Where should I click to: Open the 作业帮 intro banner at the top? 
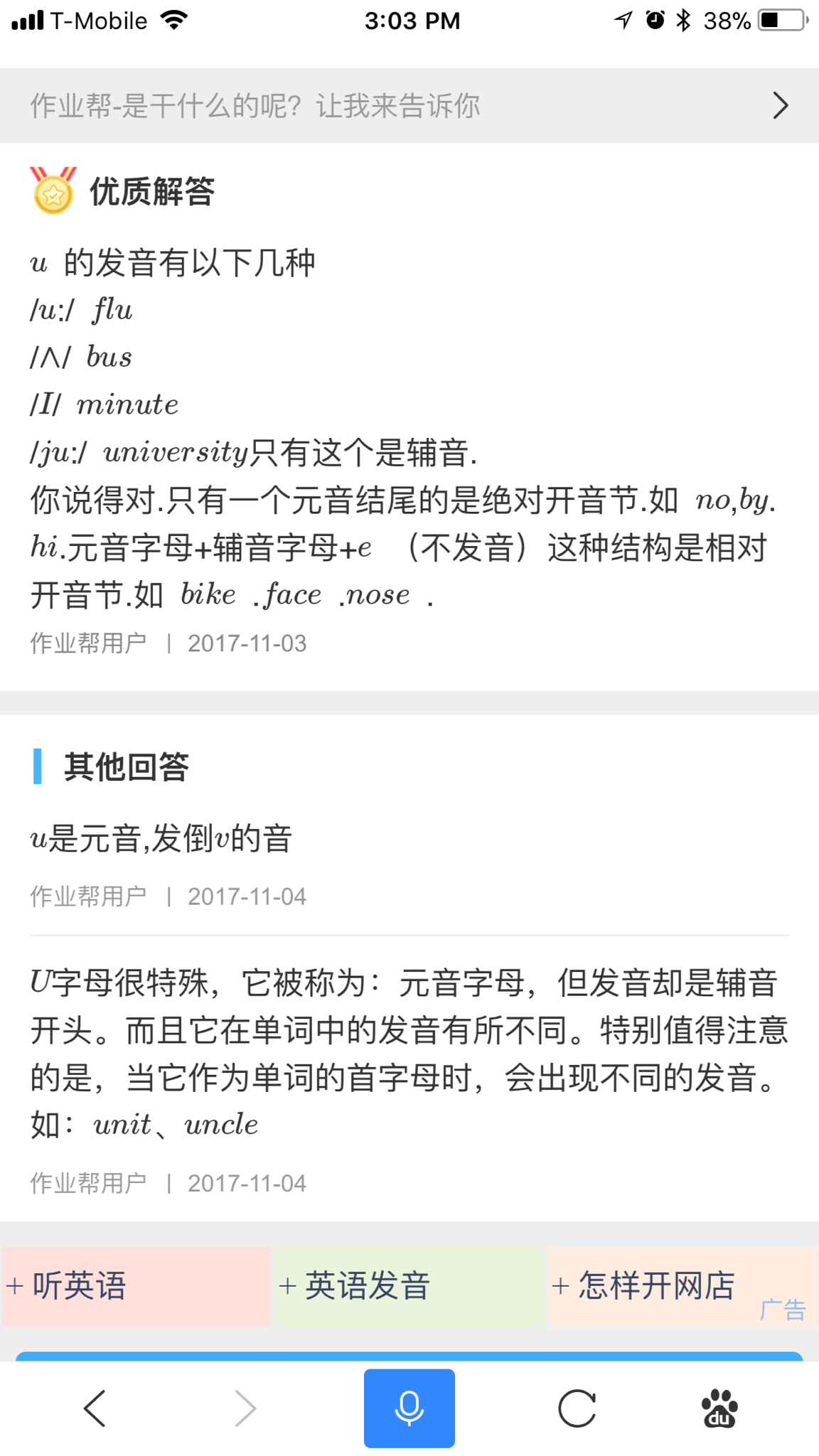coord(409,106)
